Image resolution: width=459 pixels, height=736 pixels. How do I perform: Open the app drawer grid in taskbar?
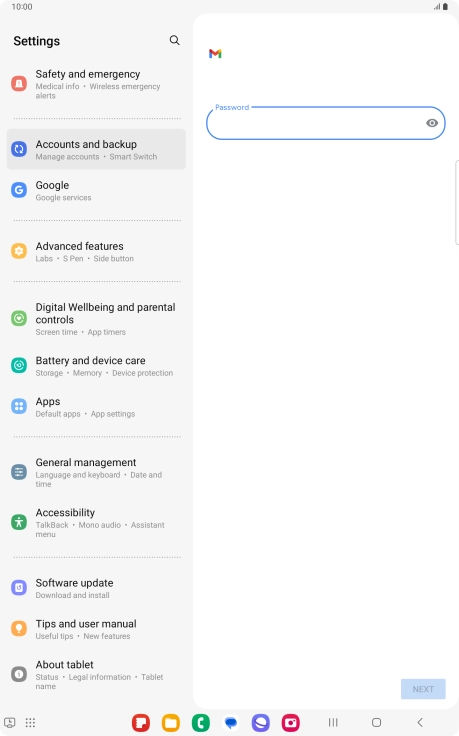coord(31,722)
